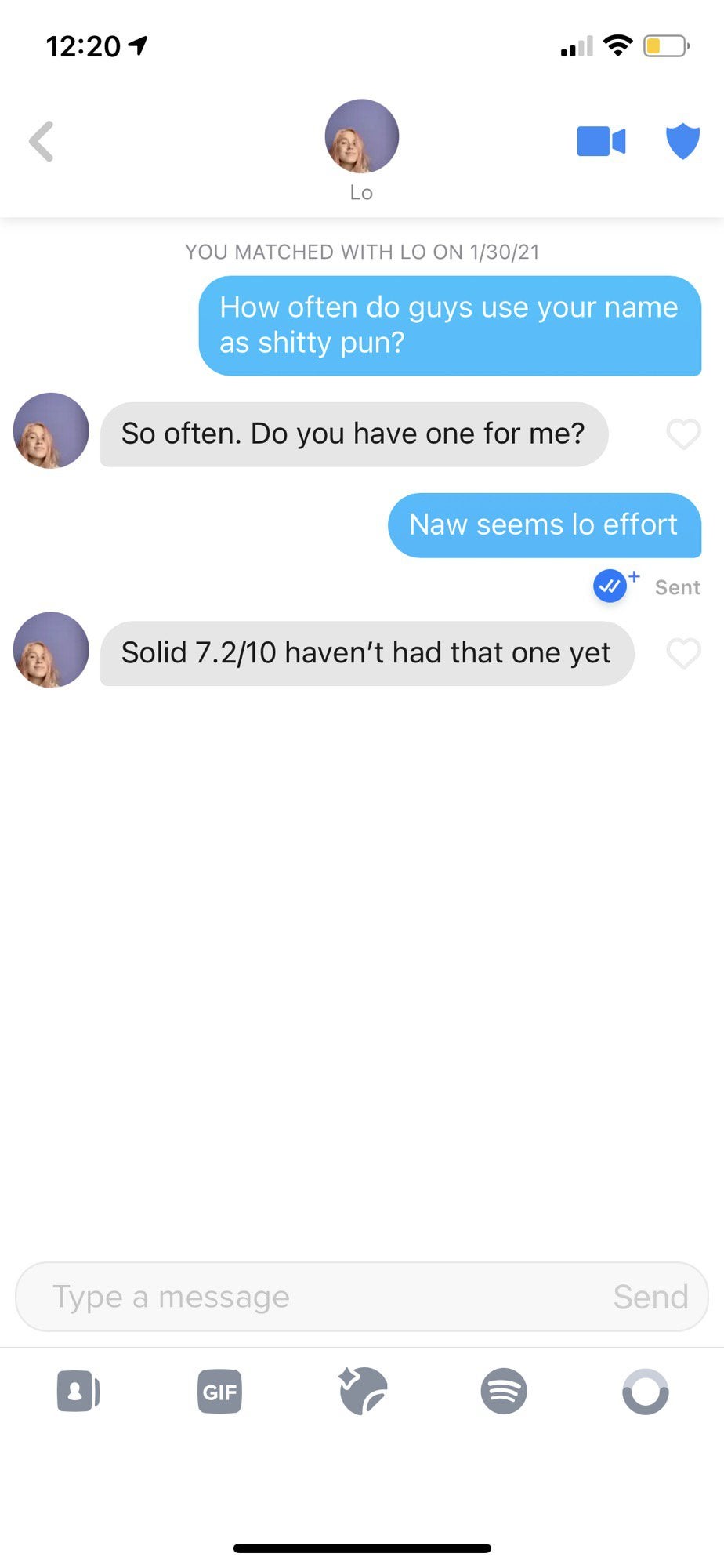Open the GIF picker
The image size is (724, 1568).
click(219, 1392)
